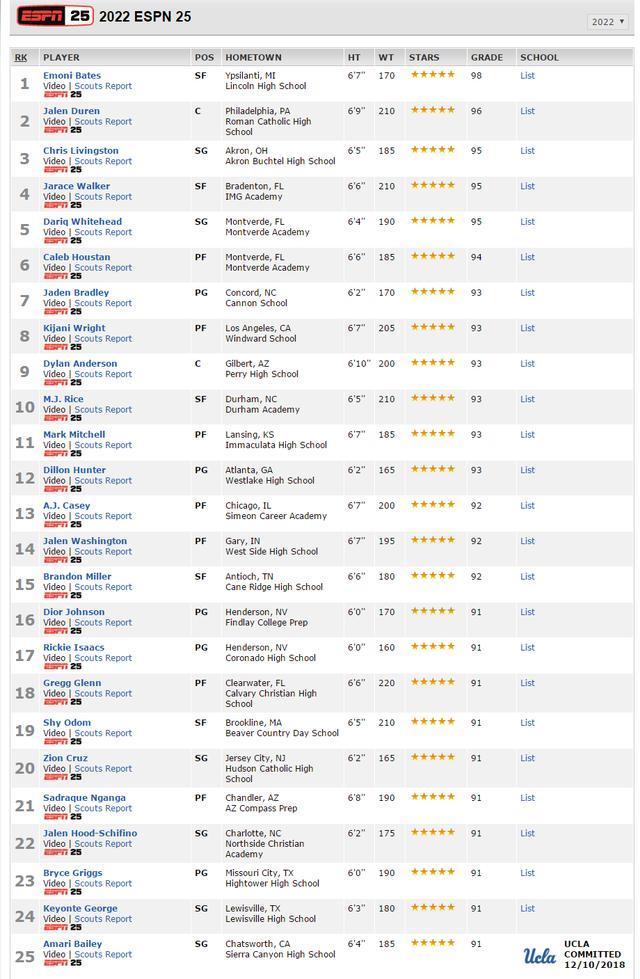
Task: Watch the video for Dillon Hunter
Action: pyautogui.click(x=54, y=481)
